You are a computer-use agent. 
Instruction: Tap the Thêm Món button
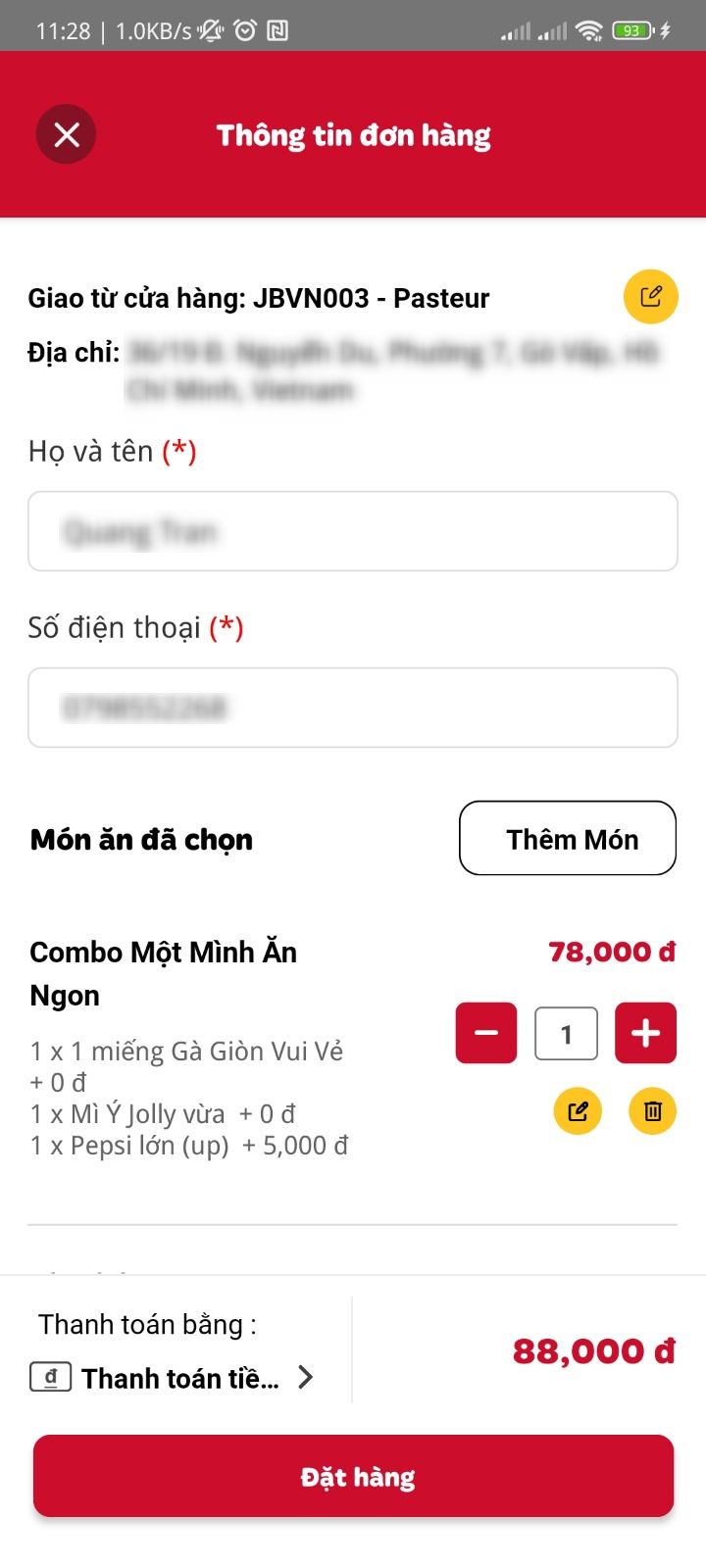[x=568, y=839]
